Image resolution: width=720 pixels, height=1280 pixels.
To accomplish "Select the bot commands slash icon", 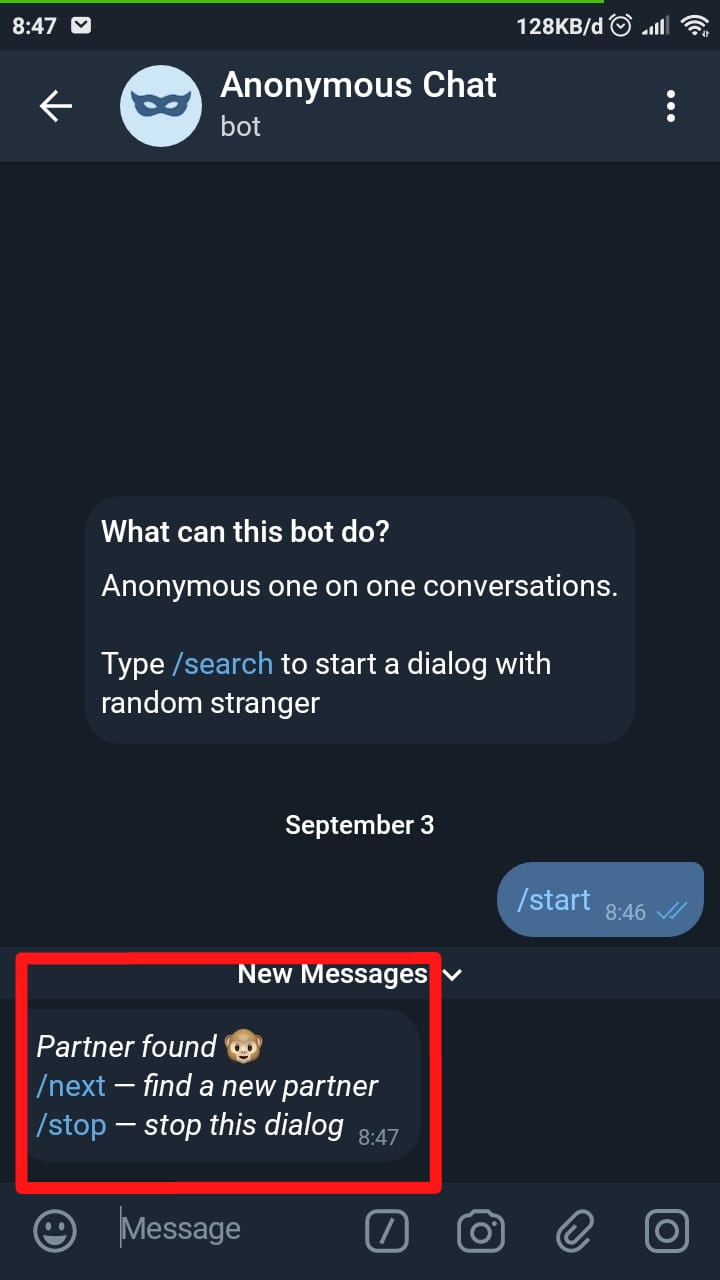I will (x=387, y=1229).
